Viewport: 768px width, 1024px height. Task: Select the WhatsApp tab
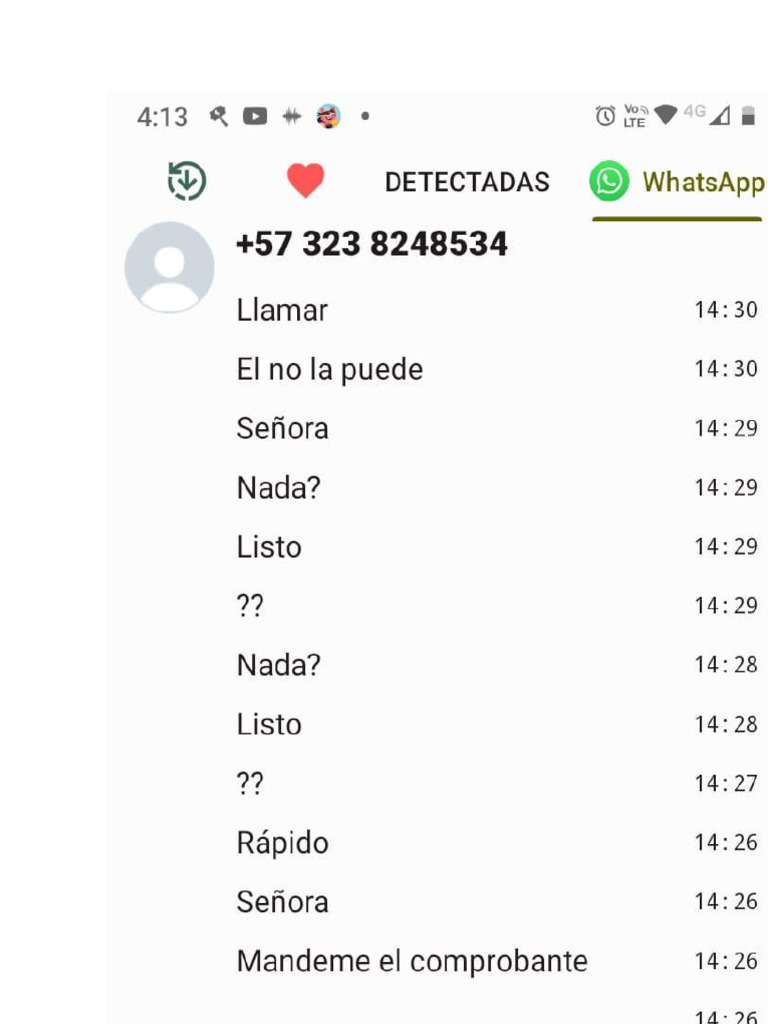coord(677,182)
